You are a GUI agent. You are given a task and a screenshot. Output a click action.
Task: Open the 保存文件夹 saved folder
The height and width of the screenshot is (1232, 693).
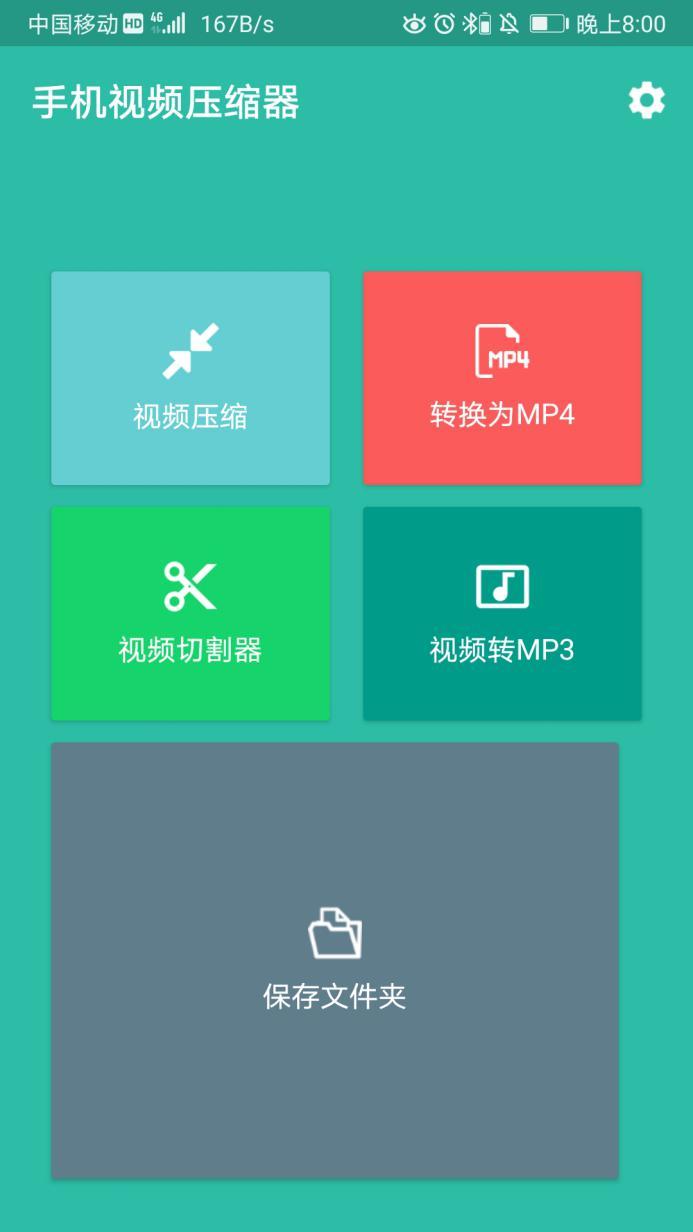[335, 960]
